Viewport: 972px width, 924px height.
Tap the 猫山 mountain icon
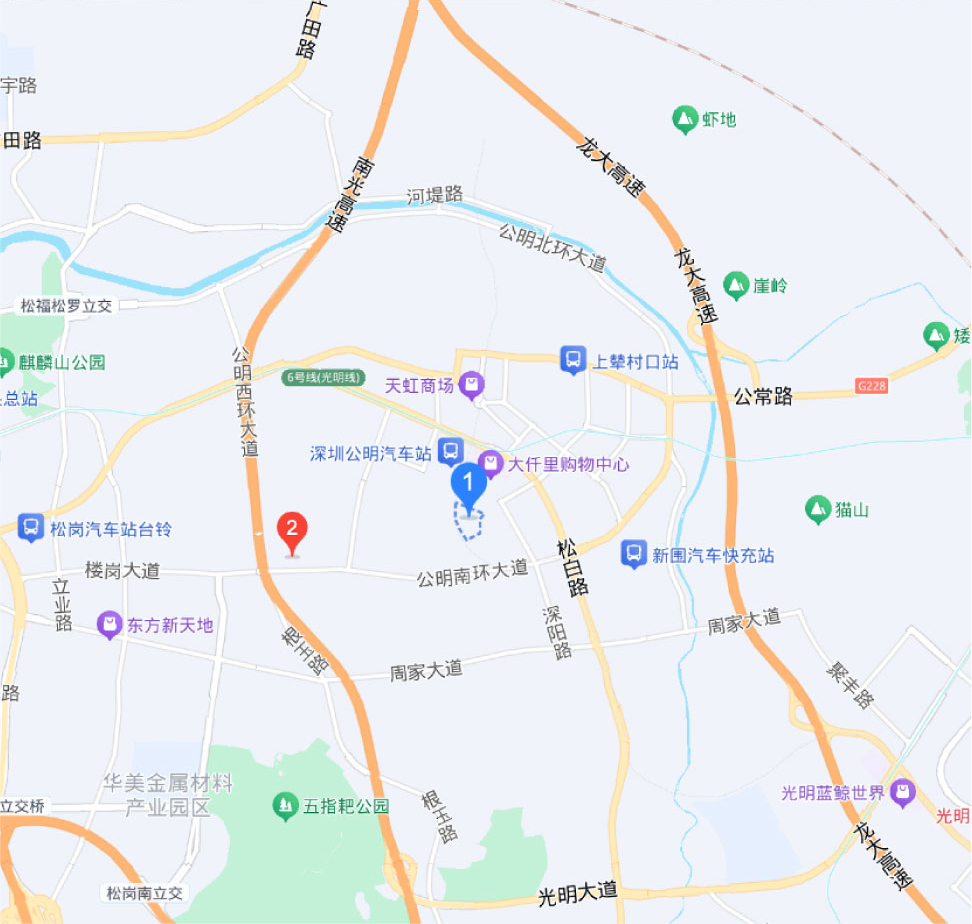(819, 510)
